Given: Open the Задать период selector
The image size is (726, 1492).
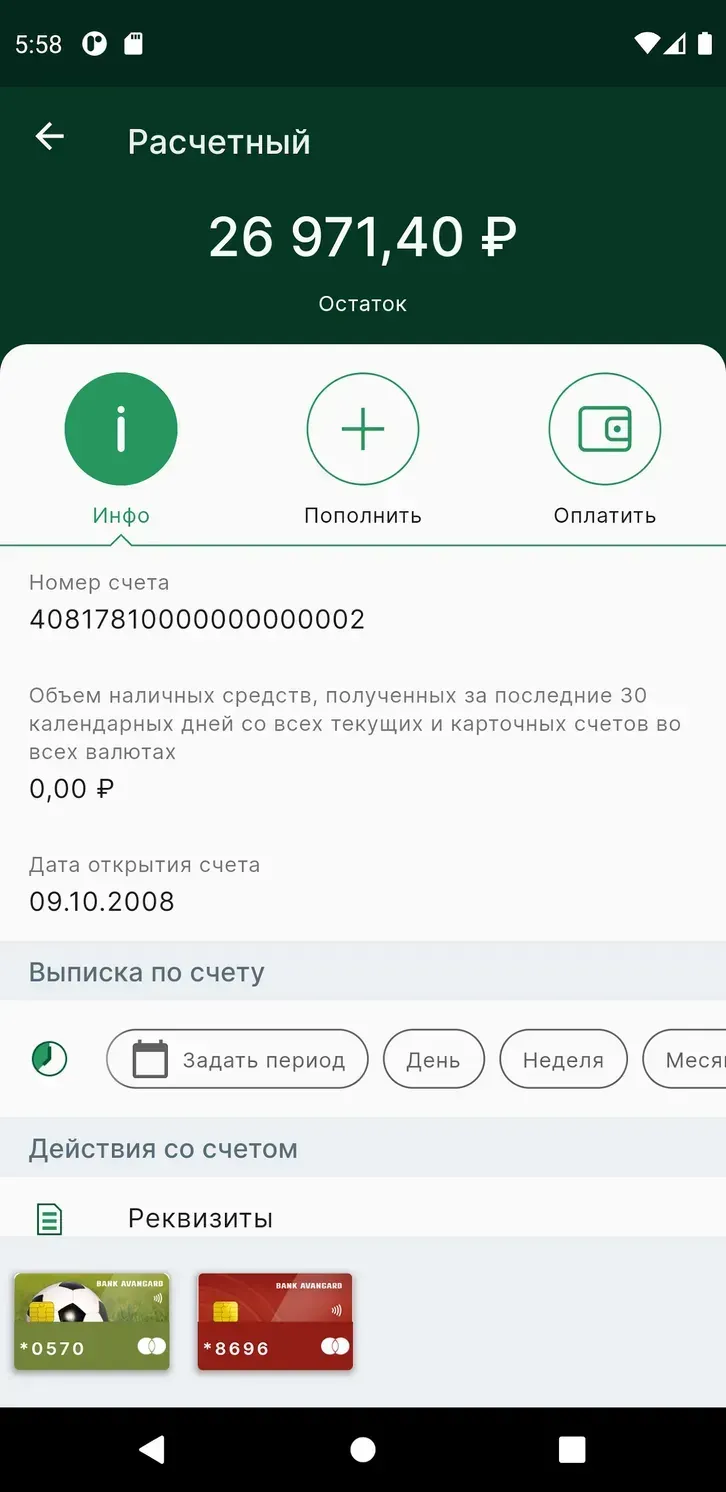Looking at the screenshot, I should pyautogui.click(x=236, y=1059).
